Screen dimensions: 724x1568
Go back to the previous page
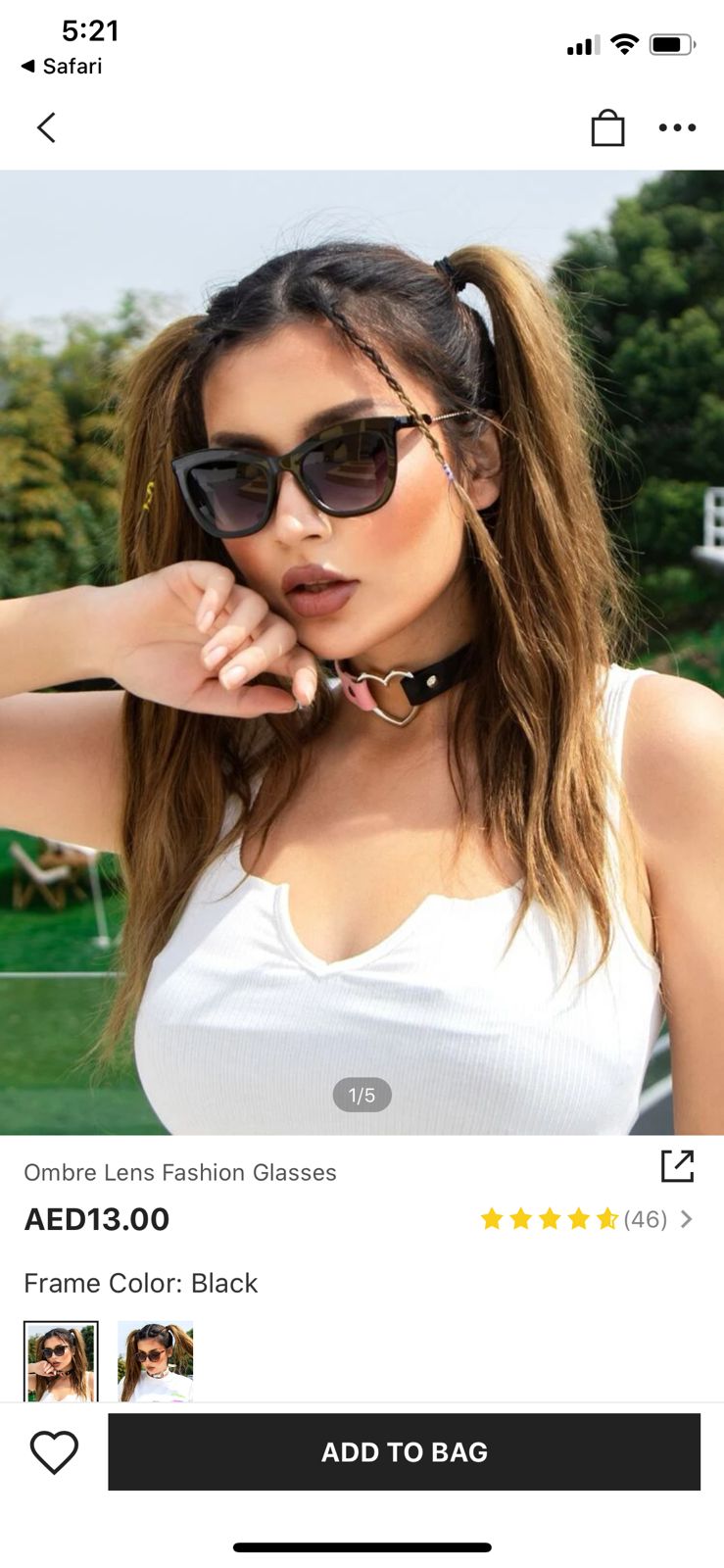(x=46, y=127)
